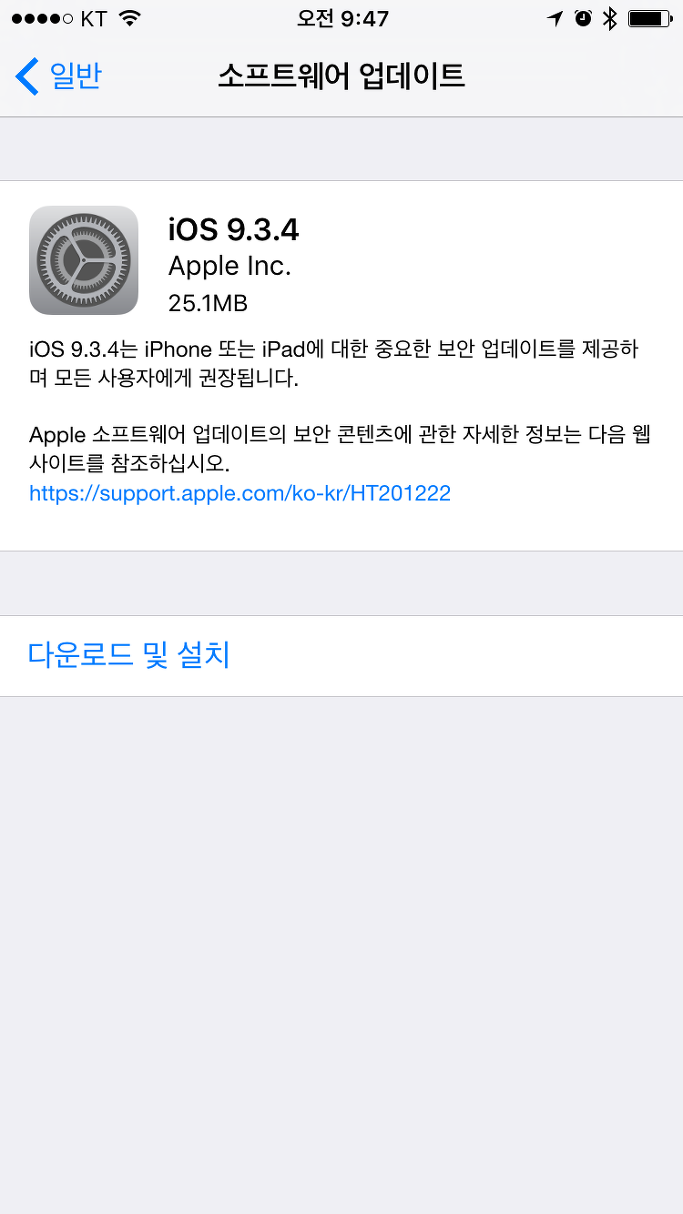Screen dimensions: 683x1214
Task: Open the support.apple.com HT201222 link
Action: point(240,493)
